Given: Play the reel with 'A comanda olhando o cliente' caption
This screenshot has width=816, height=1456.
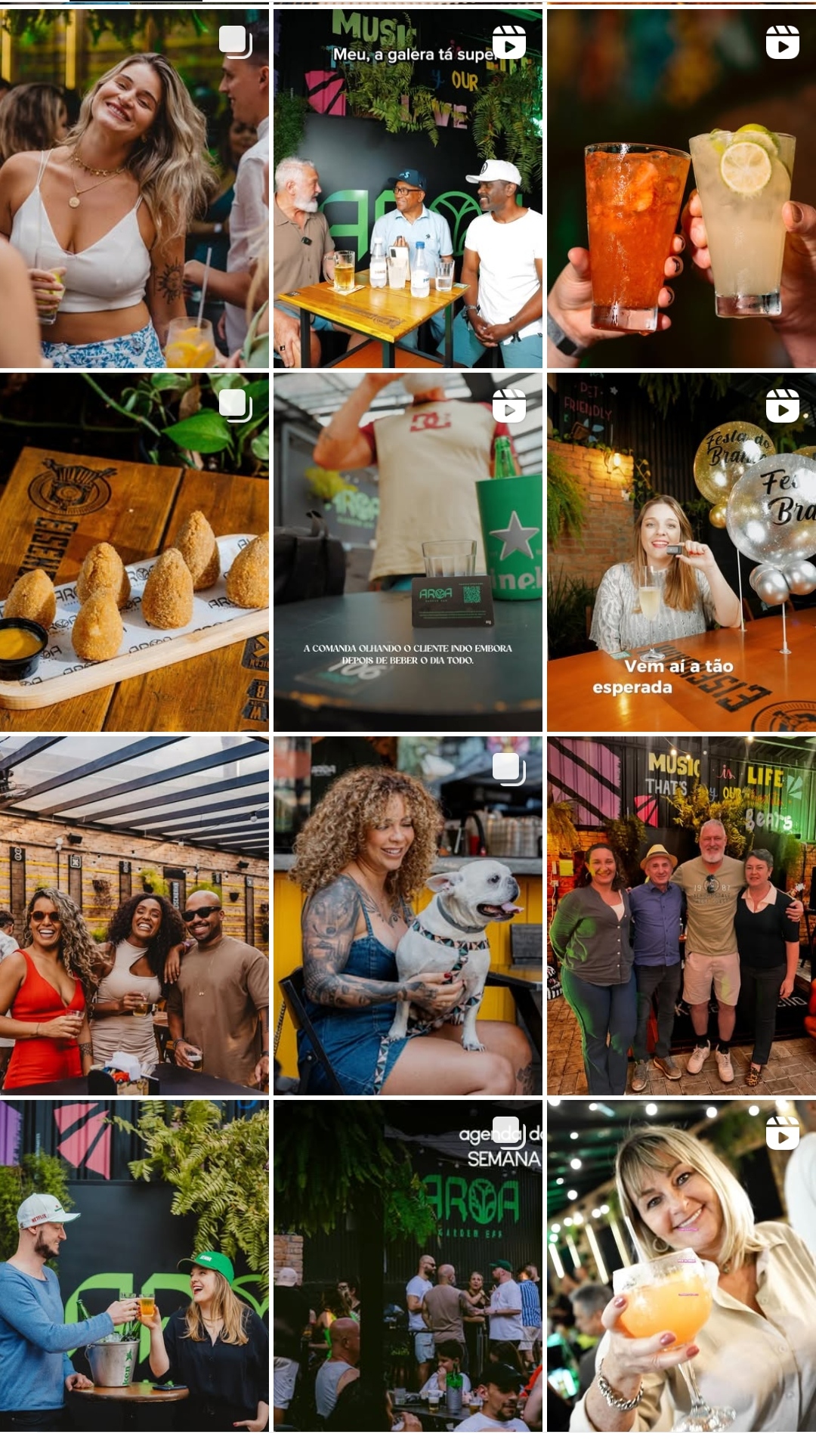Looking at the screenshot, I should coord(407,552).
